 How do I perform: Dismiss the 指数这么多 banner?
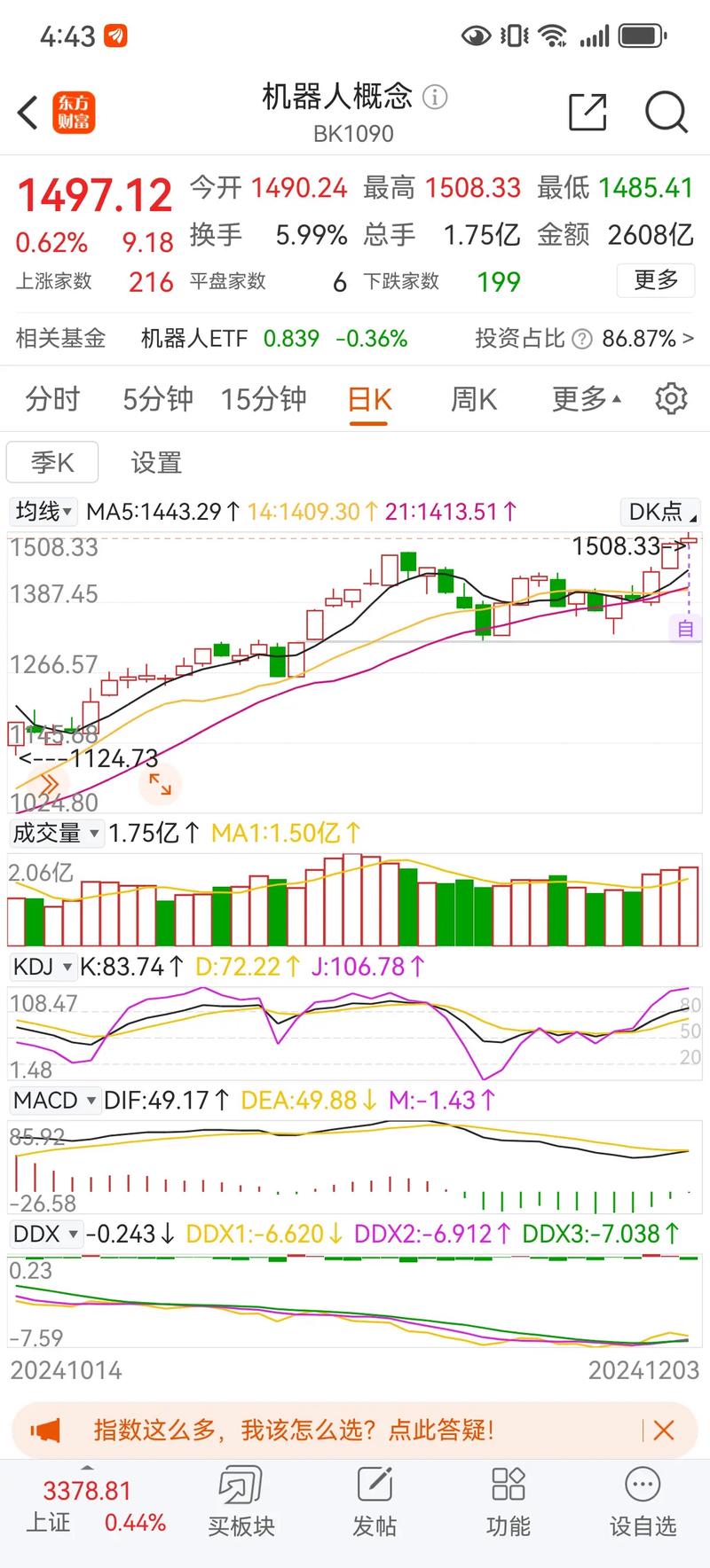point(663,1430)
